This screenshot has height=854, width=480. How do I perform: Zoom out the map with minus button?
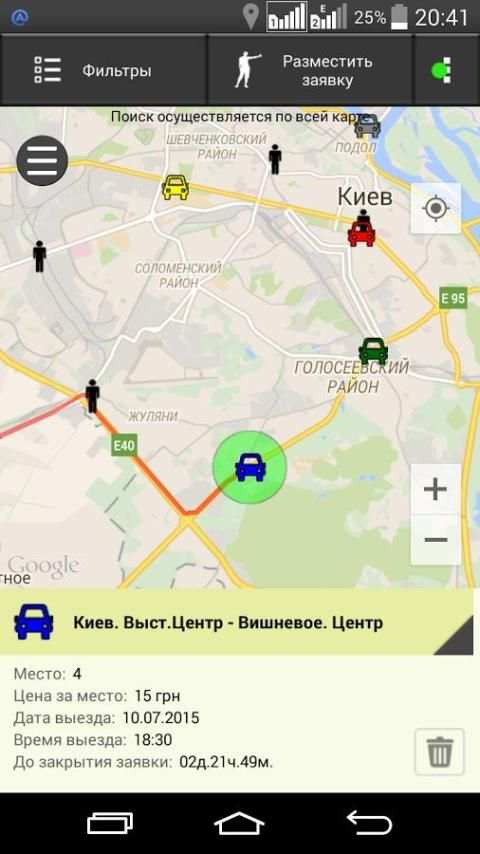pyautogui.click(x=435, y=540)
